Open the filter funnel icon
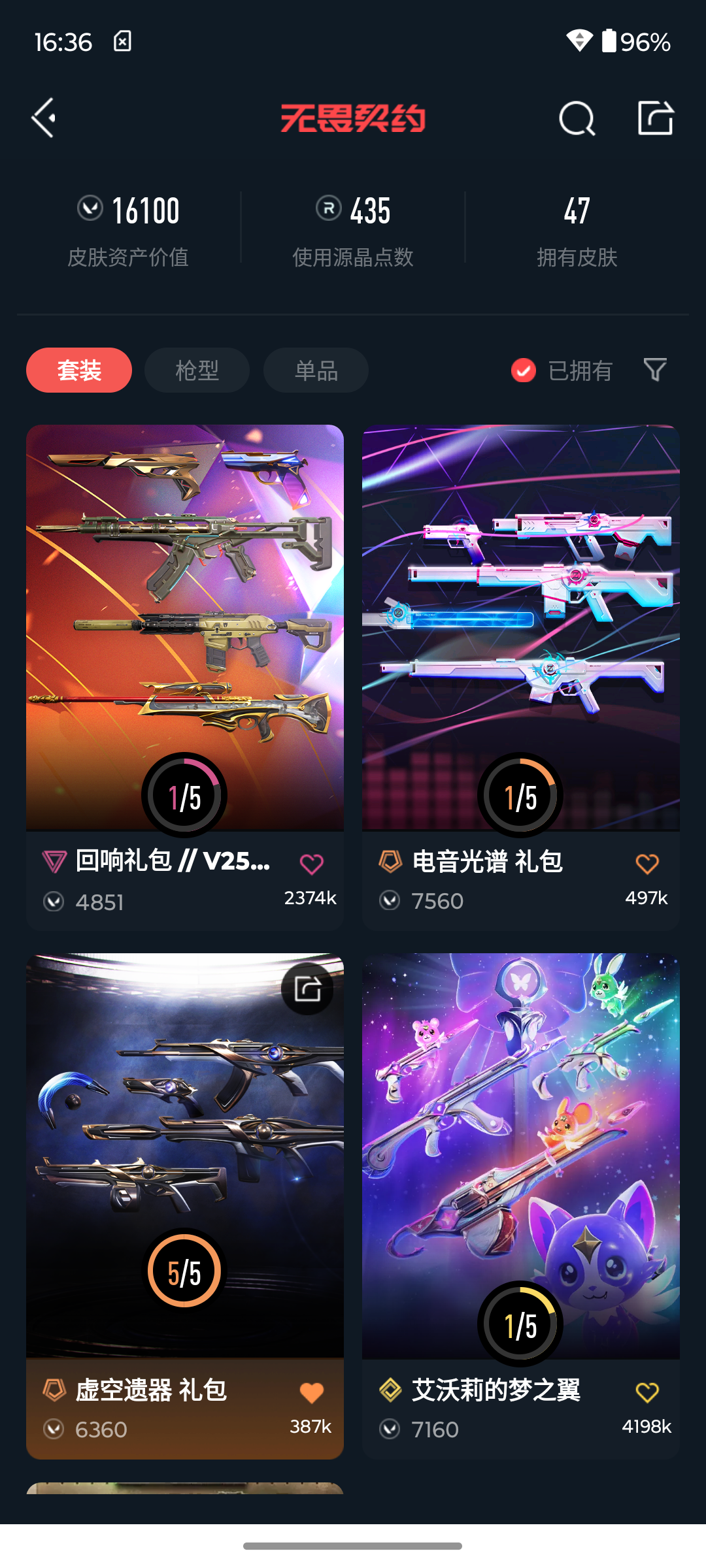The height and width of the screenshot is (1568, 706). (x=655, y=370)
